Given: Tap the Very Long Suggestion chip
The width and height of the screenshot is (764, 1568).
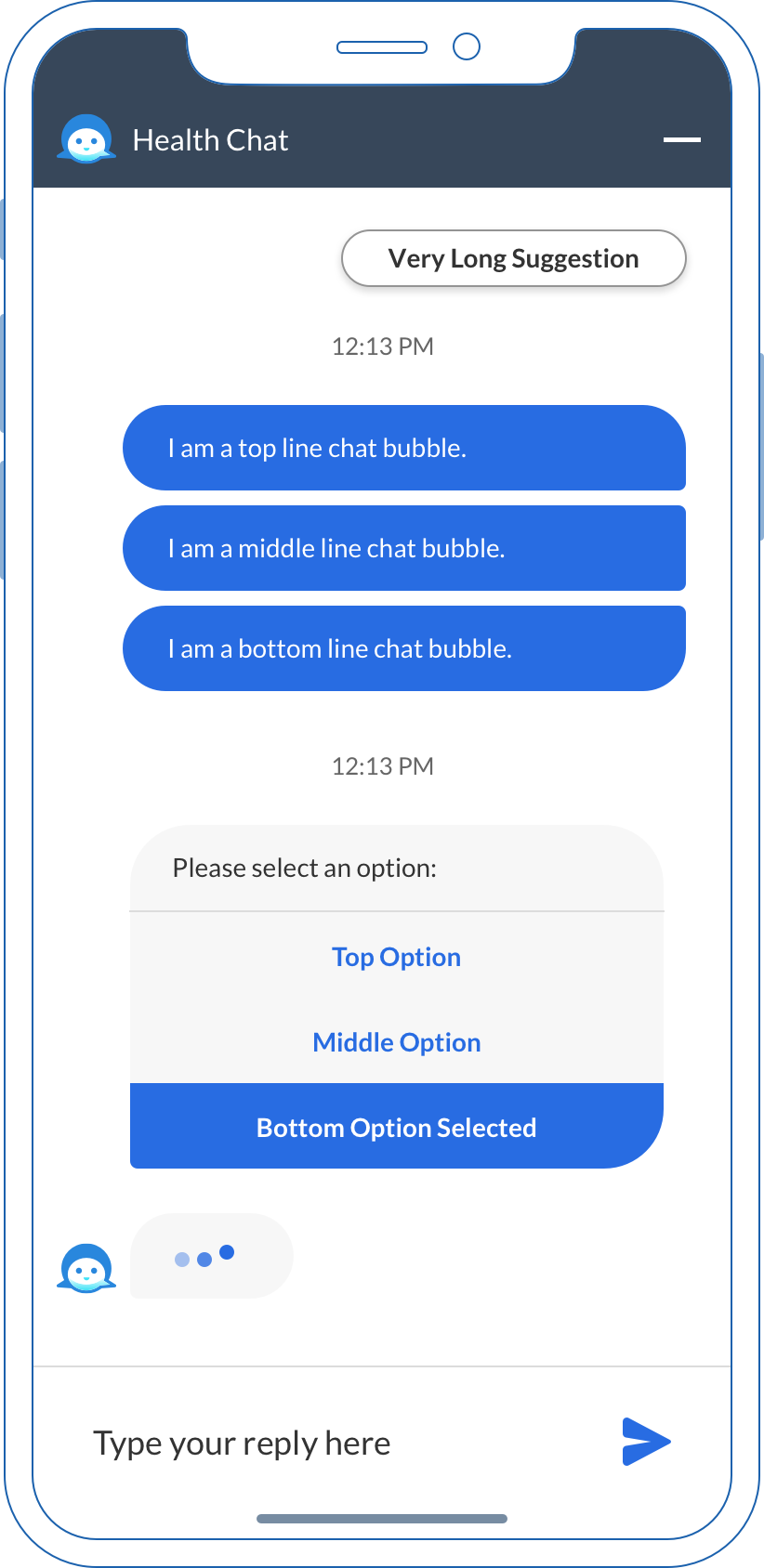Looking at the screenshot, I should click(x=514, y=258).
